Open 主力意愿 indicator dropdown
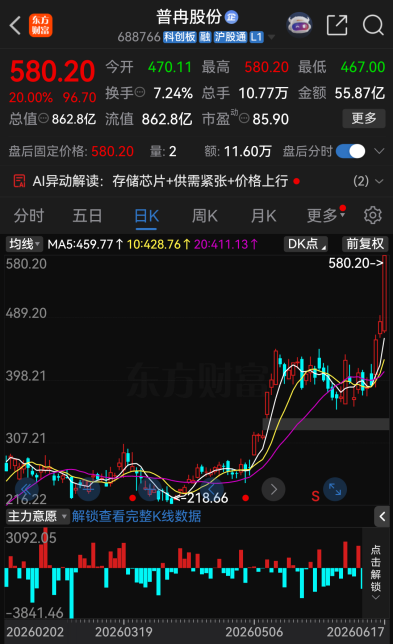The image size is (393, 644). coord(37,516)
